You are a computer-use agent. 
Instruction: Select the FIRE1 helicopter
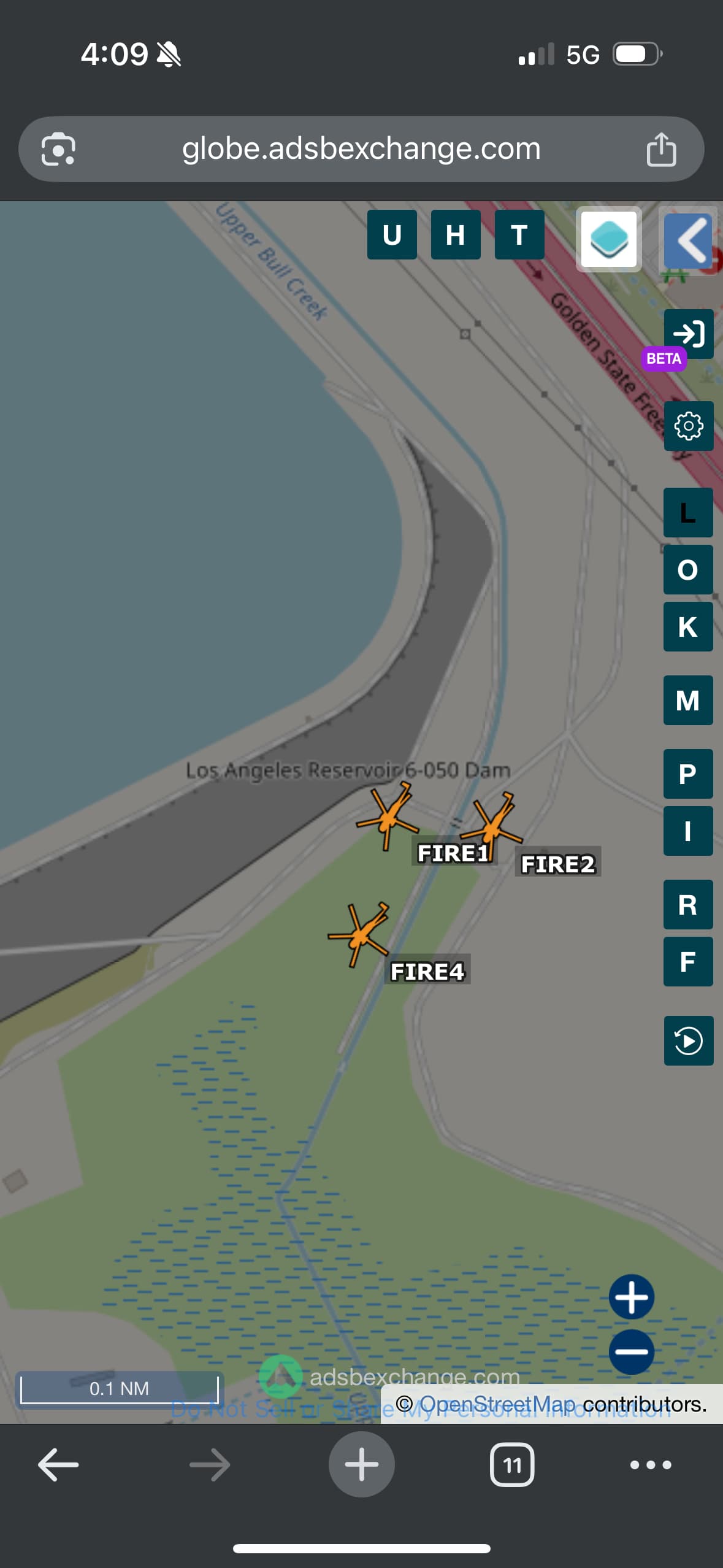tap(388, 815)
